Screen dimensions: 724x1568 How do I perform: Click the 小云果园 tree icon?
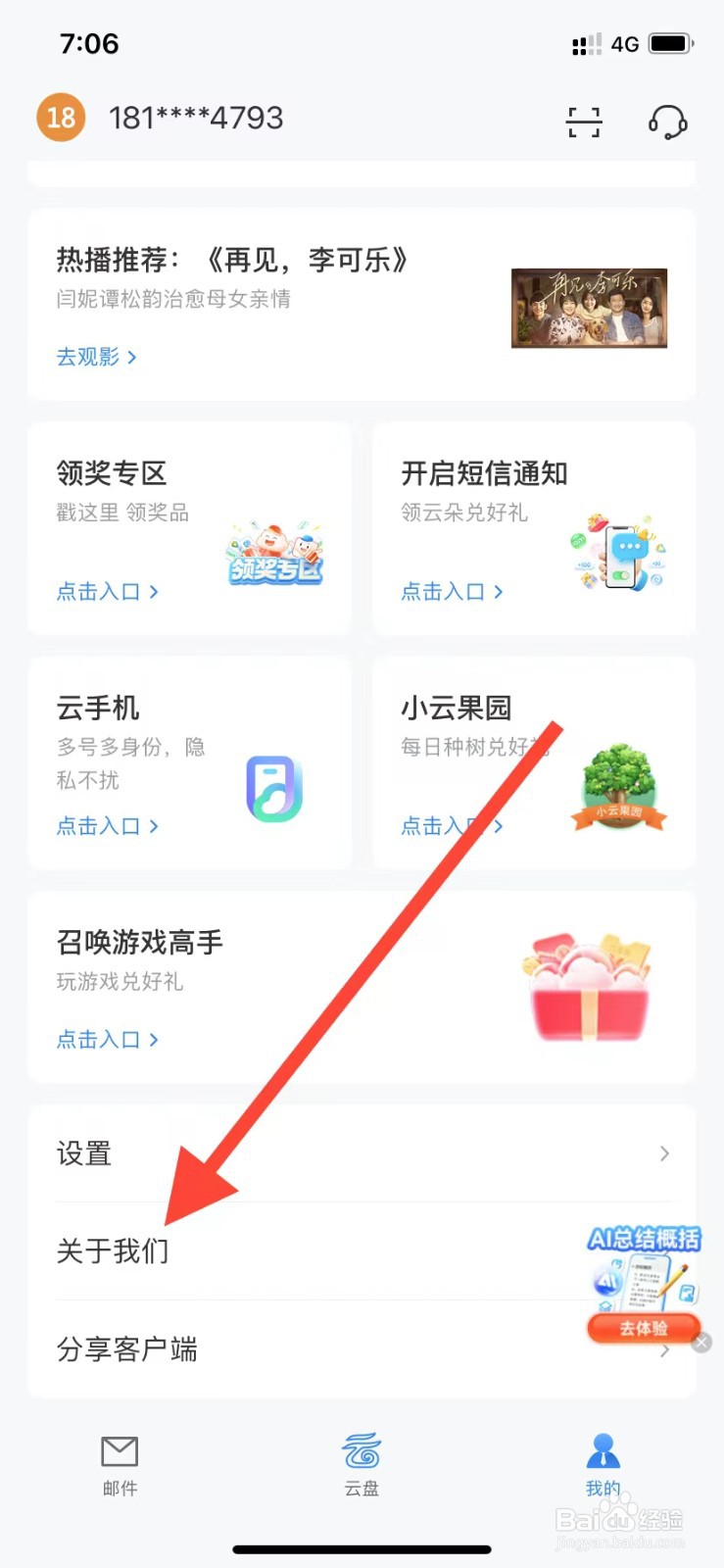click(619, 782)
